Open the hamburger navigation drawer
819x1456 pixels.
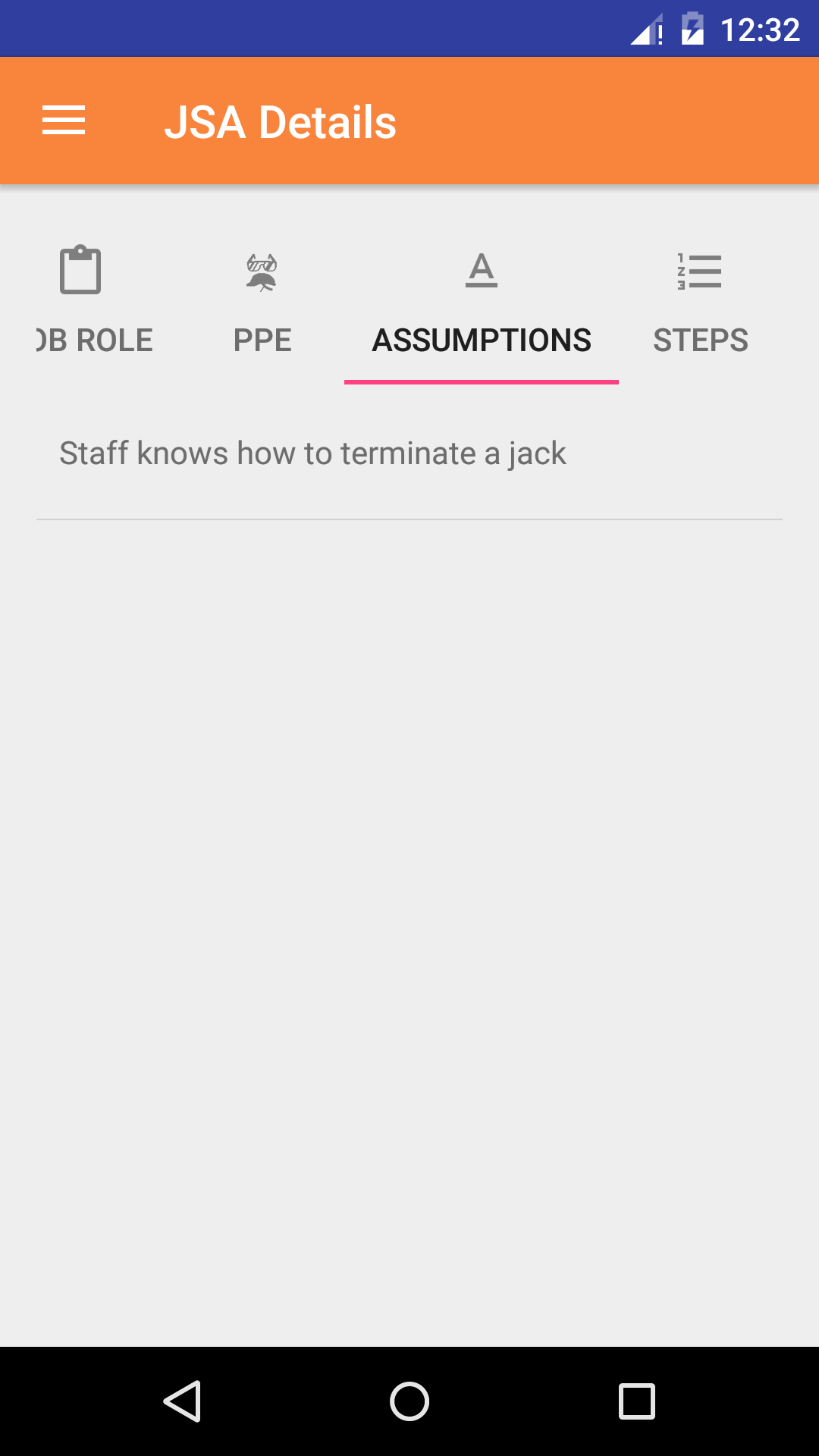click(x=64, y=121)
